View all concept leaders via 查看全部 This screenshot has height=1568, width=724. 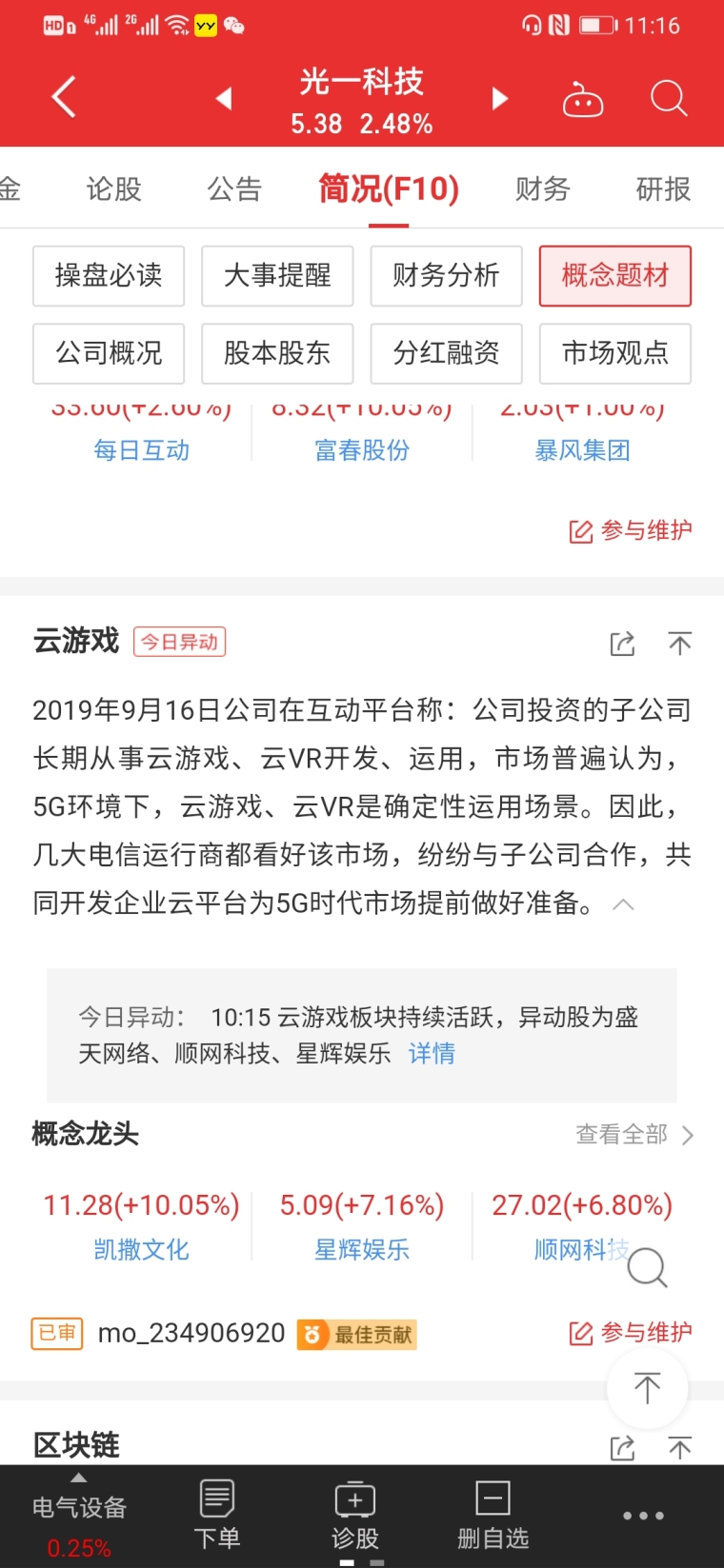click(x=633, y=1134)
